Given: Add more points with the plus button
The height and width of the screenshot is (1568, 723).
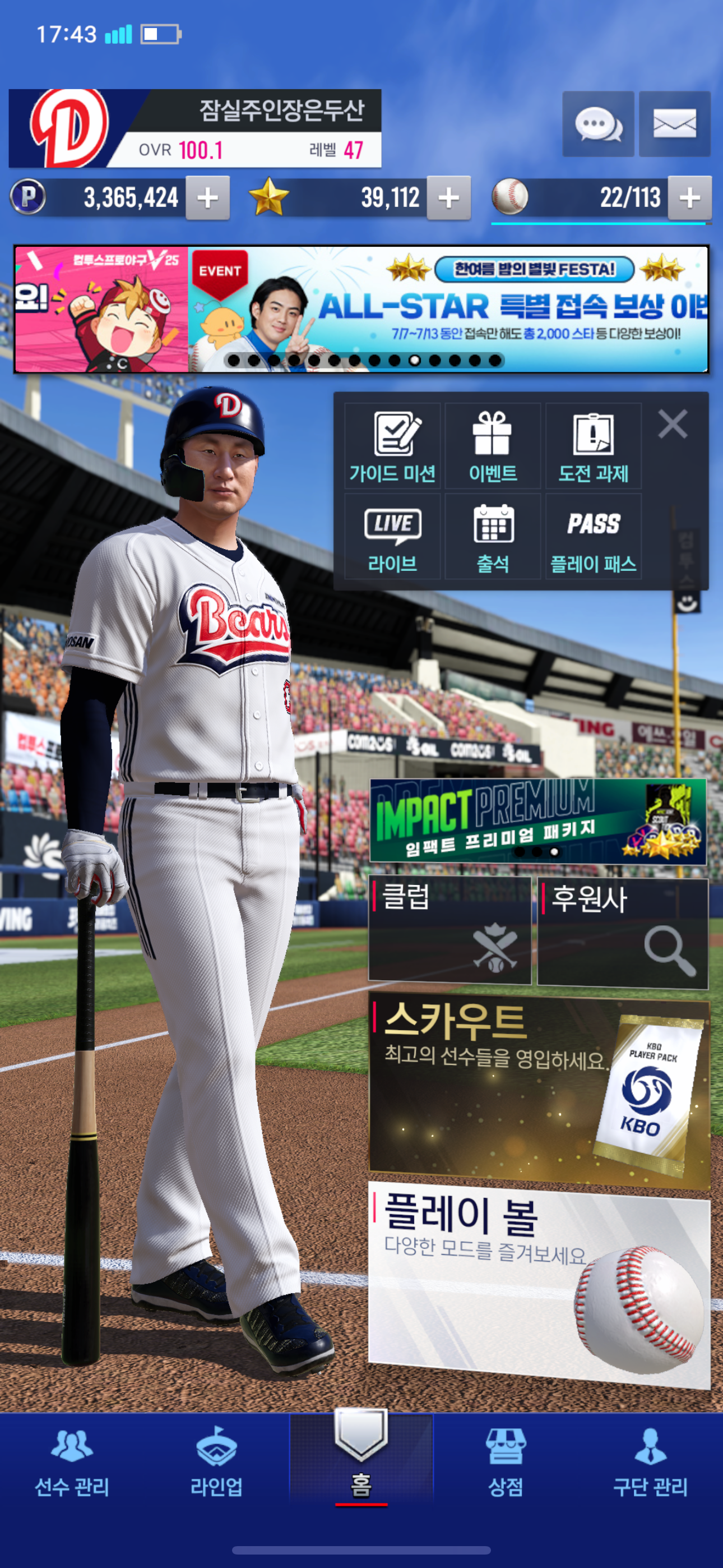Looking at the screenshot, I should point(207,198).
